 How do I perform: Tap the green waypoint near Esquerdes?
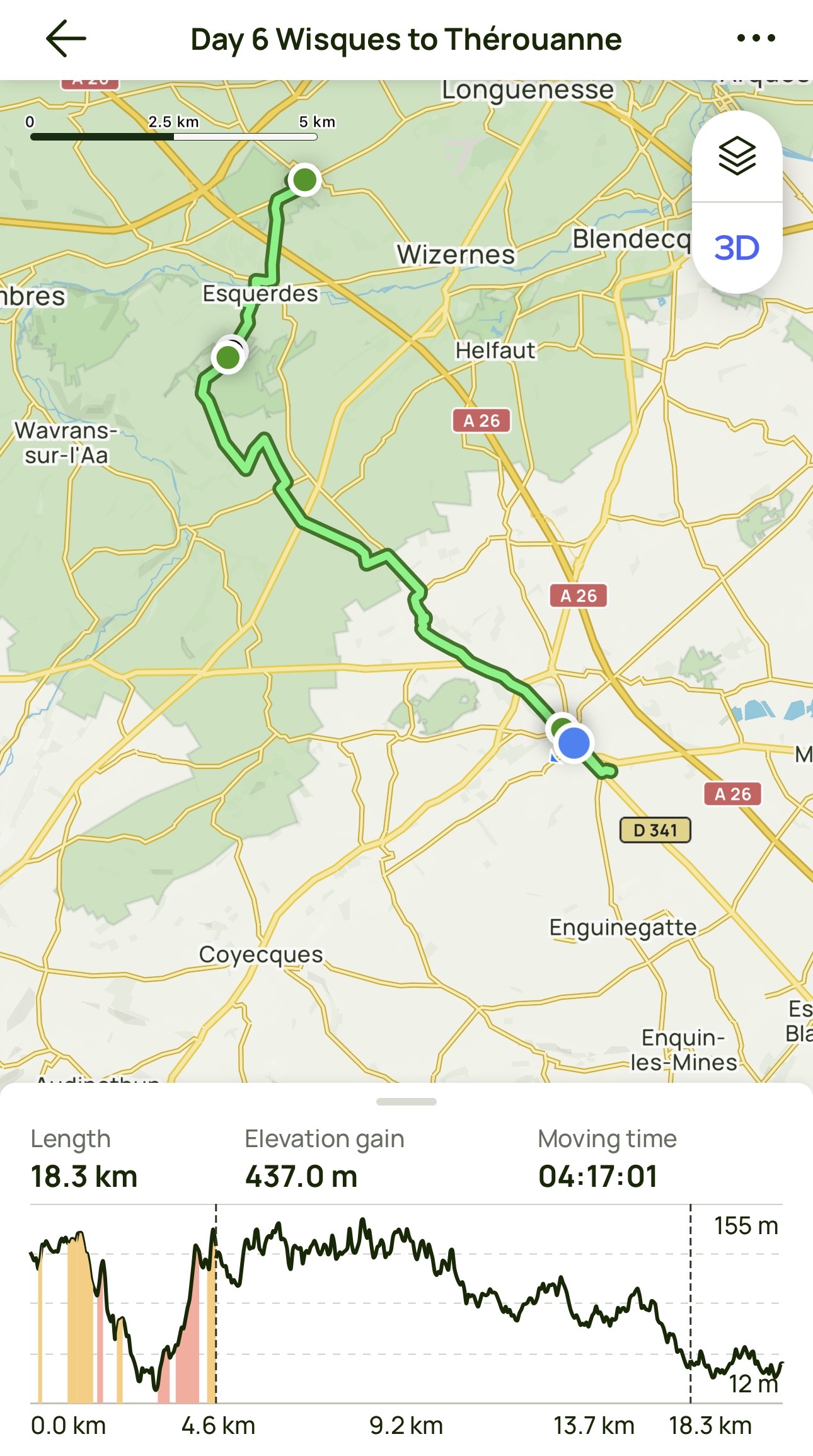pyautogui.click(x=228, y=357)
